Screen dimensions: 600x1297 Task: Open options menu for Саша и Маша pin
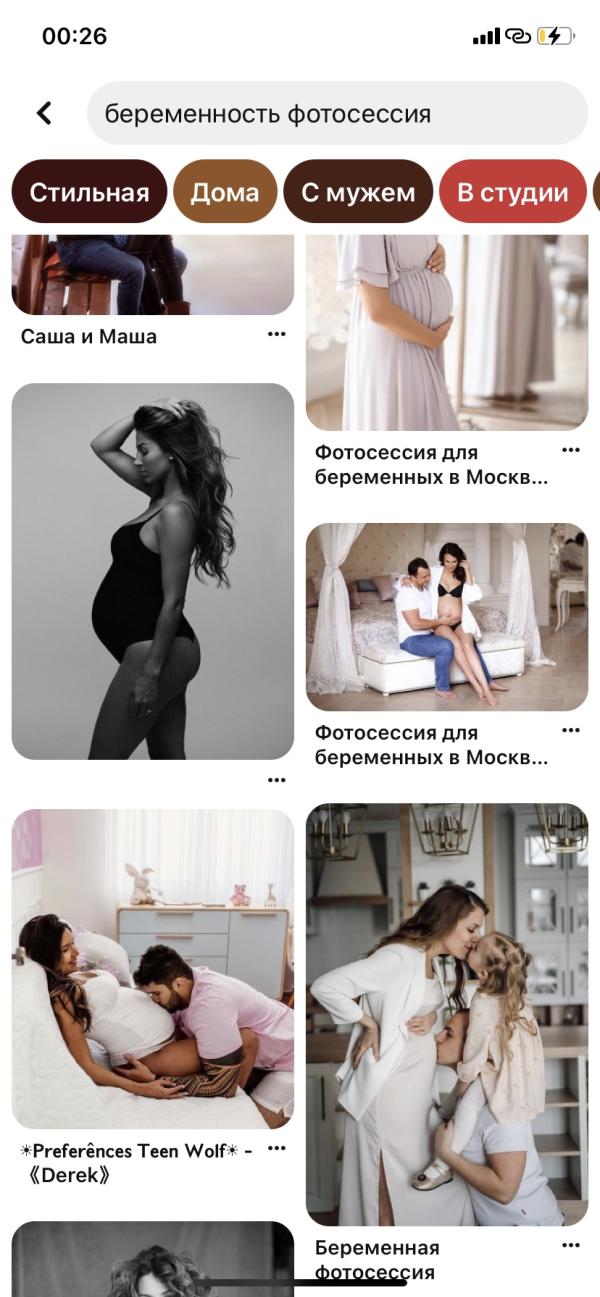[277, 335]
